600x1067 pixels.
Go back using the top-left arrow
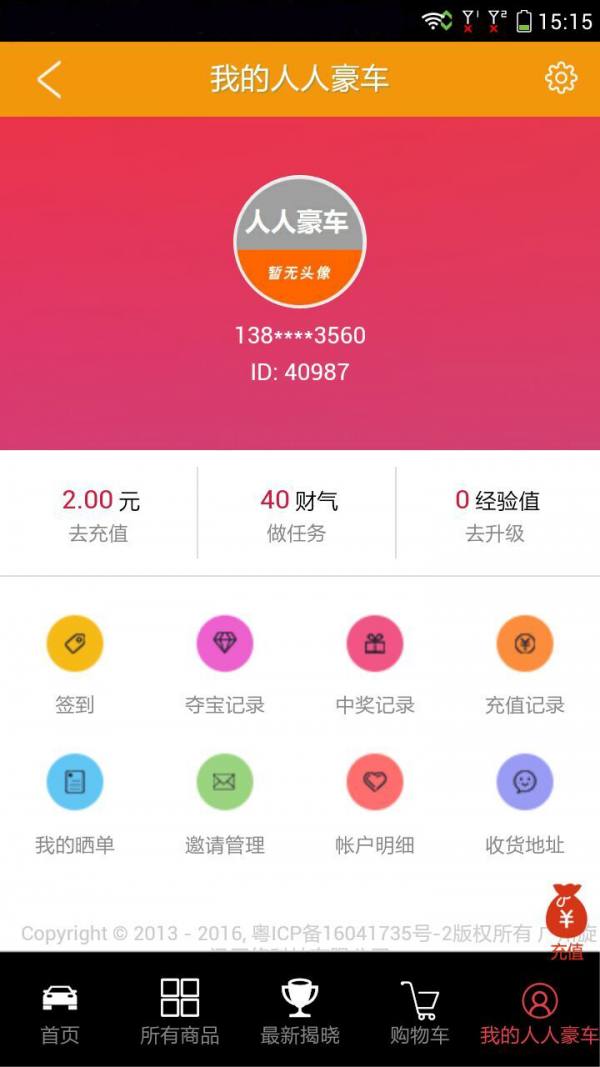click(49, 79)
